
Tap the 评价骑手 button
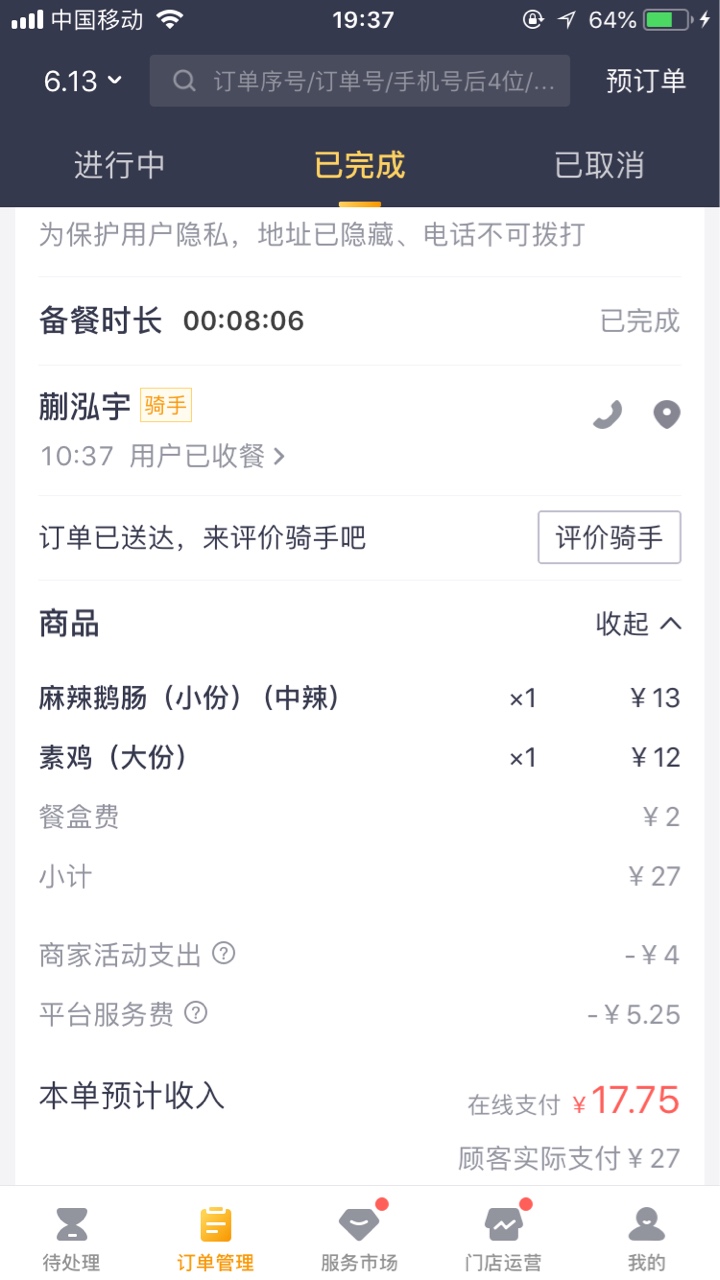610,538
